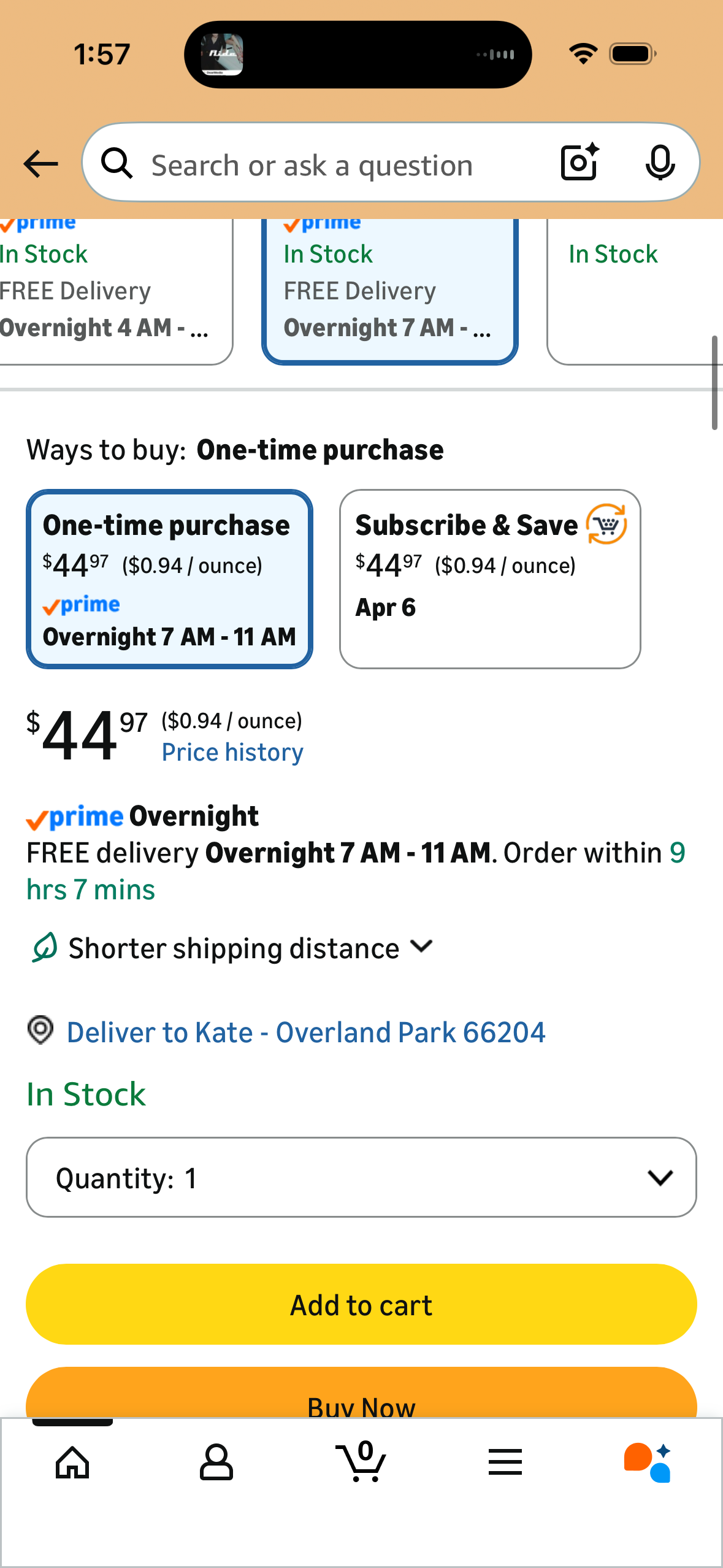
Task: Open the Quantity dropdown
Action: (x=361, y=1177)
